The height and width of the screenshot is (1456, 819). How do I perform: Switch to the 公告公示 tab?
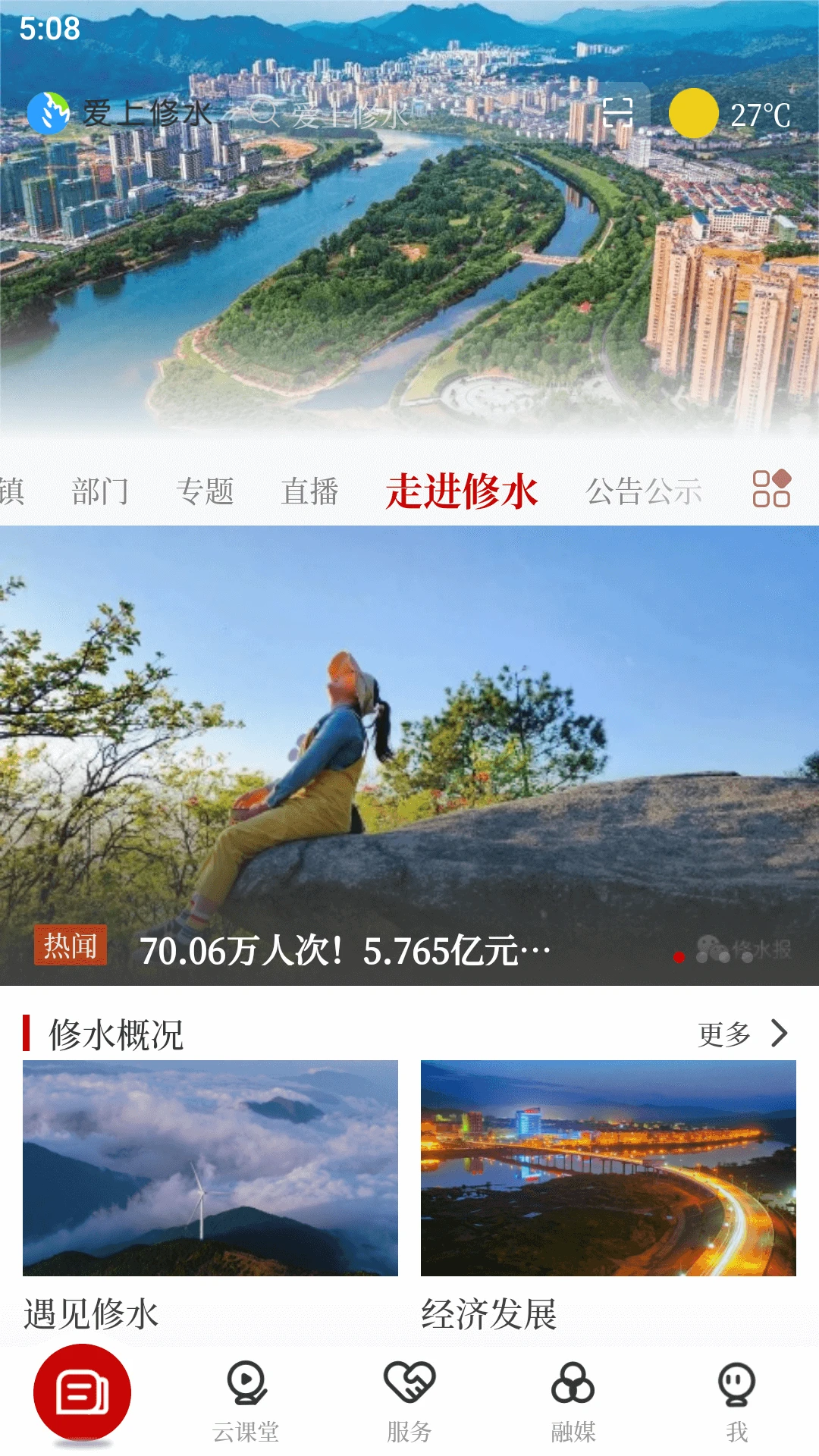(646, 491)
